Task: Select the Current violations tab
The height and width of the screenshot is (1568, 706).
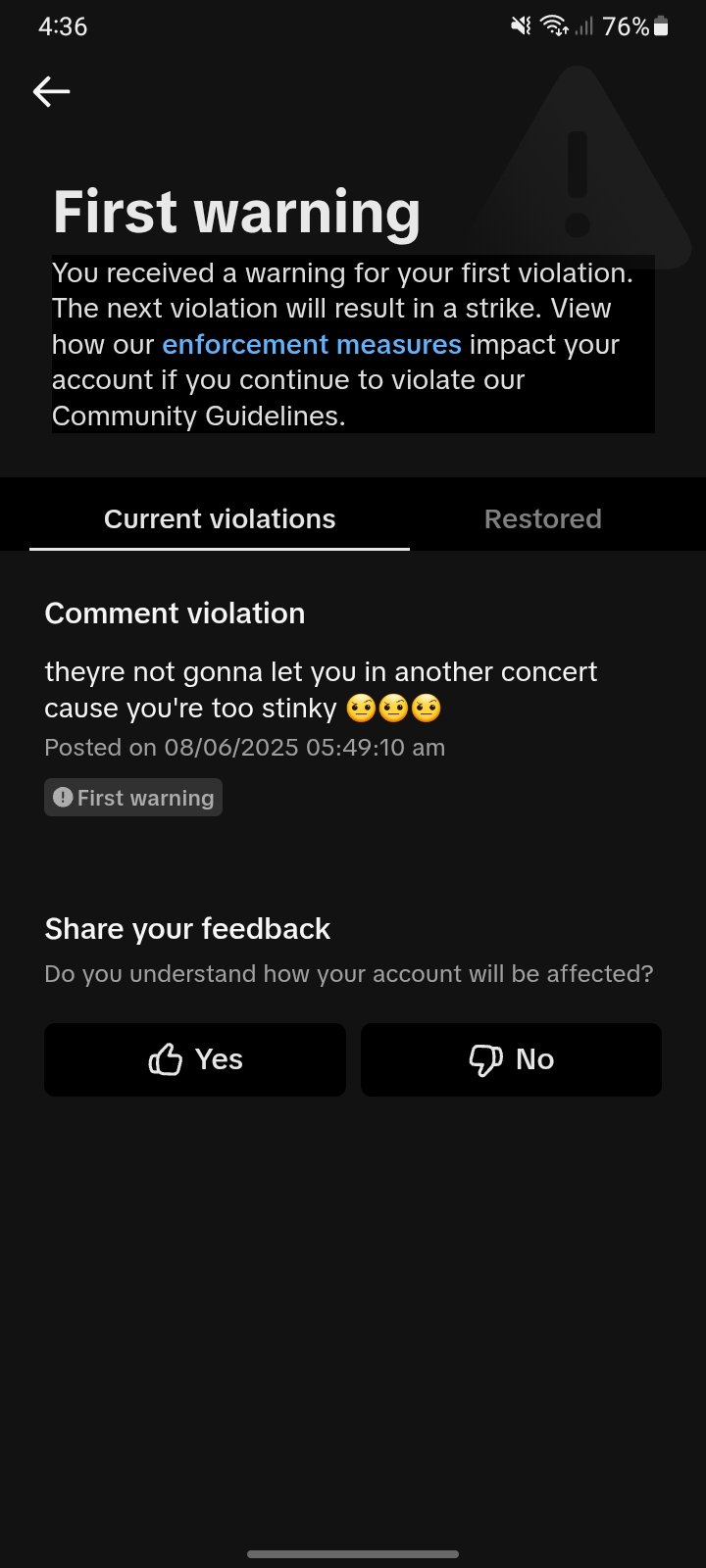Action: coord(220,519)
